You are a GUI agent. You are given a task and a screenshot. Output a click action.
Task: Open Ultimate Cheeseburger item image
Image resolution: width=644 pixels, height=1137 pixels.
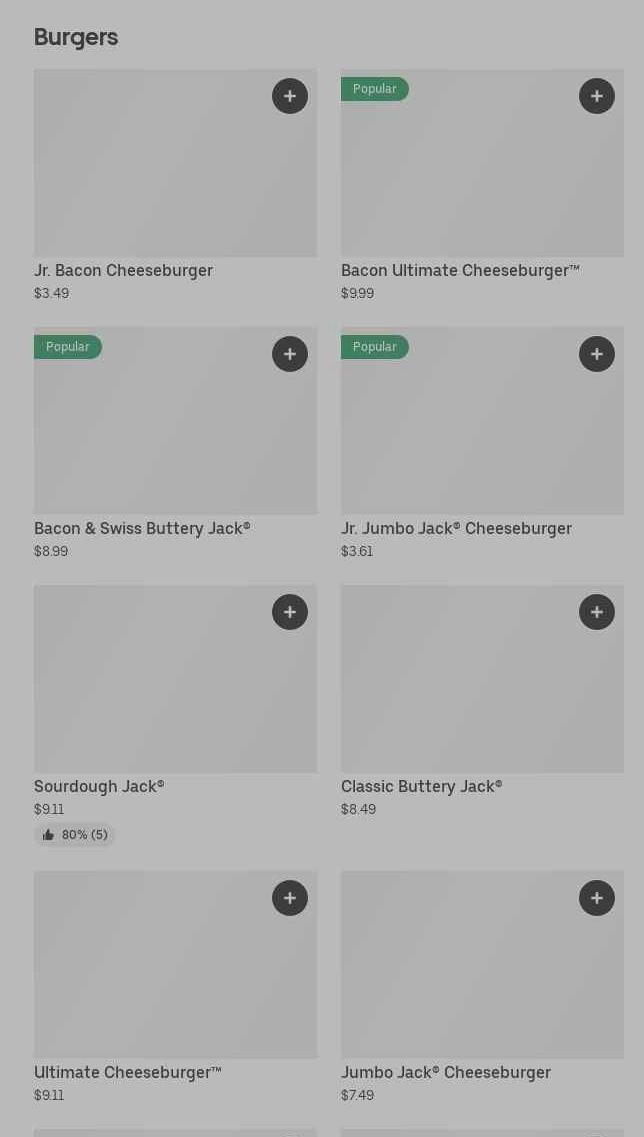[x=176, y=964]
